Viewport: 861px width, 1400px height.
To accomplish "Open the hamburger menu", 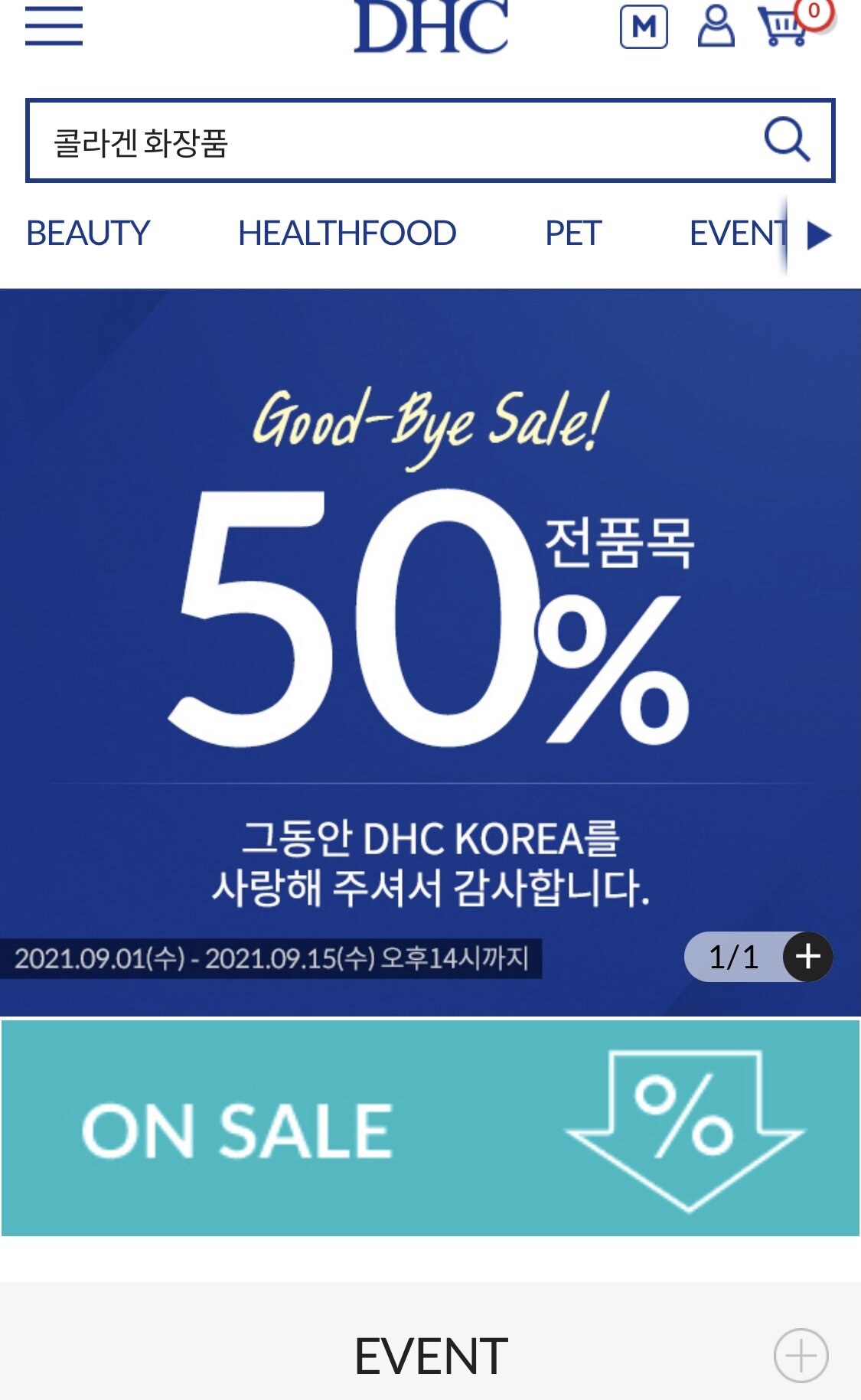I will 54,26.
